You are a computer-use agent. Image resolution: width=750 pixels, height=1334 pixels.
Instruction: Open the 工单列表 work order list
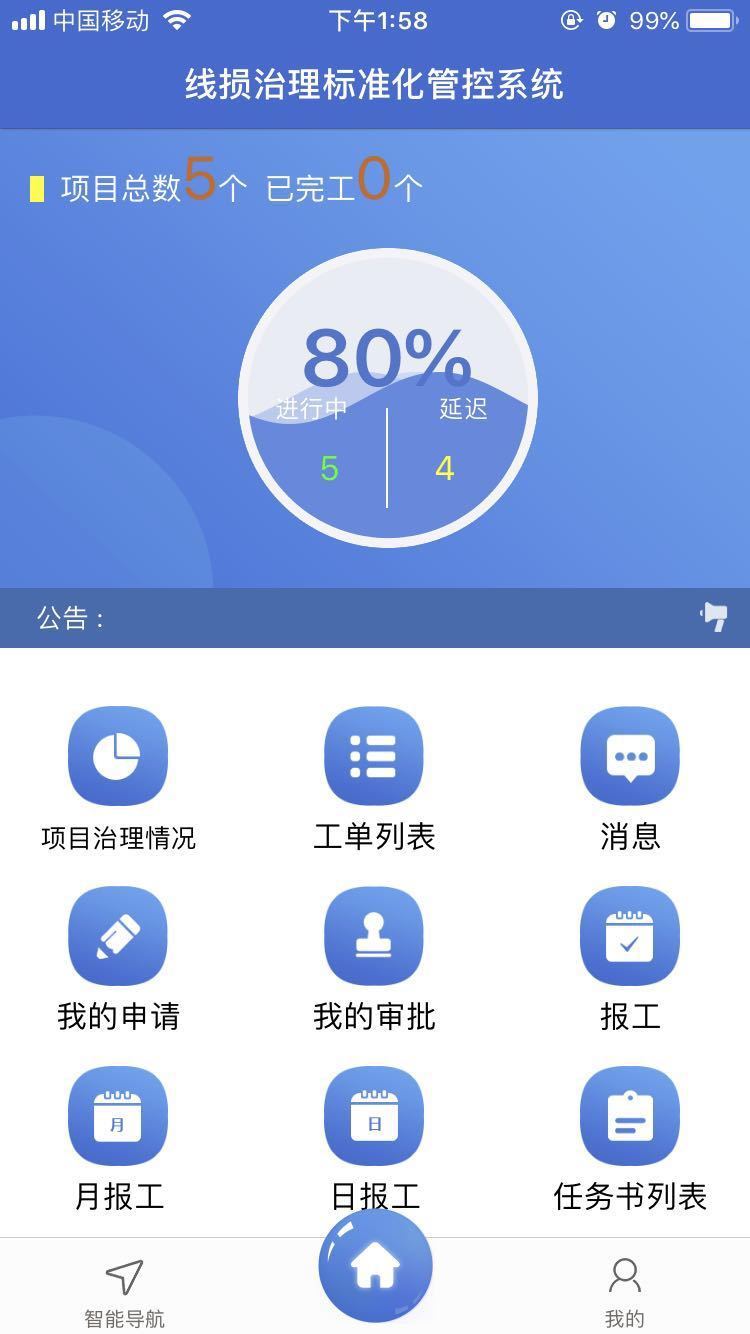click(x=374, y=756)
